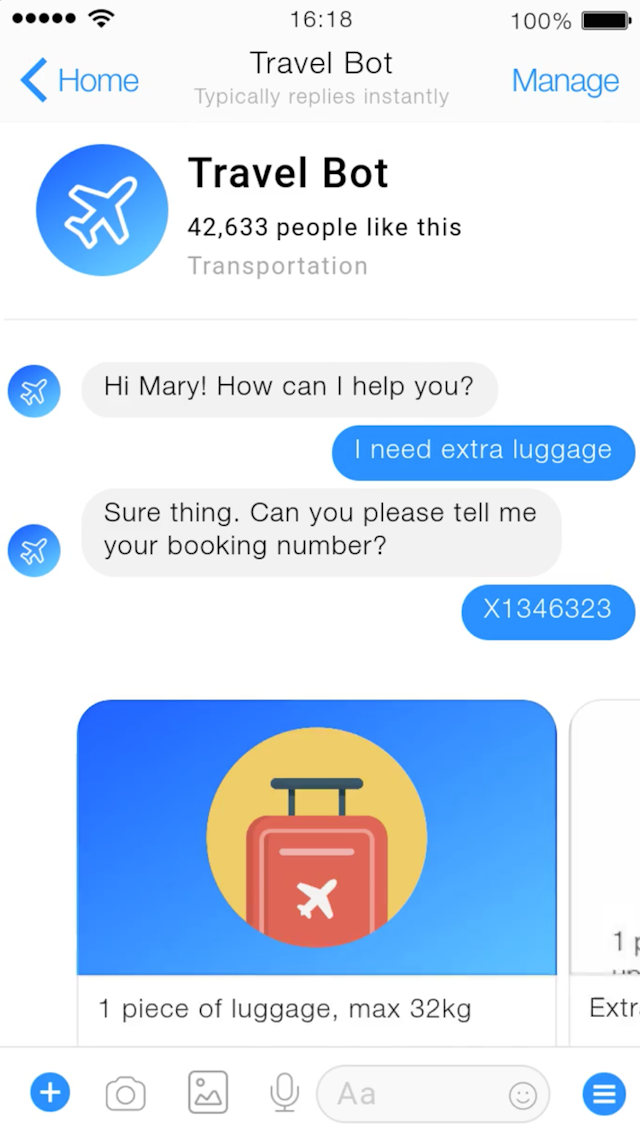Open the camera
The width and height of the screenshot is (640, 1138).
[126, 1093]
